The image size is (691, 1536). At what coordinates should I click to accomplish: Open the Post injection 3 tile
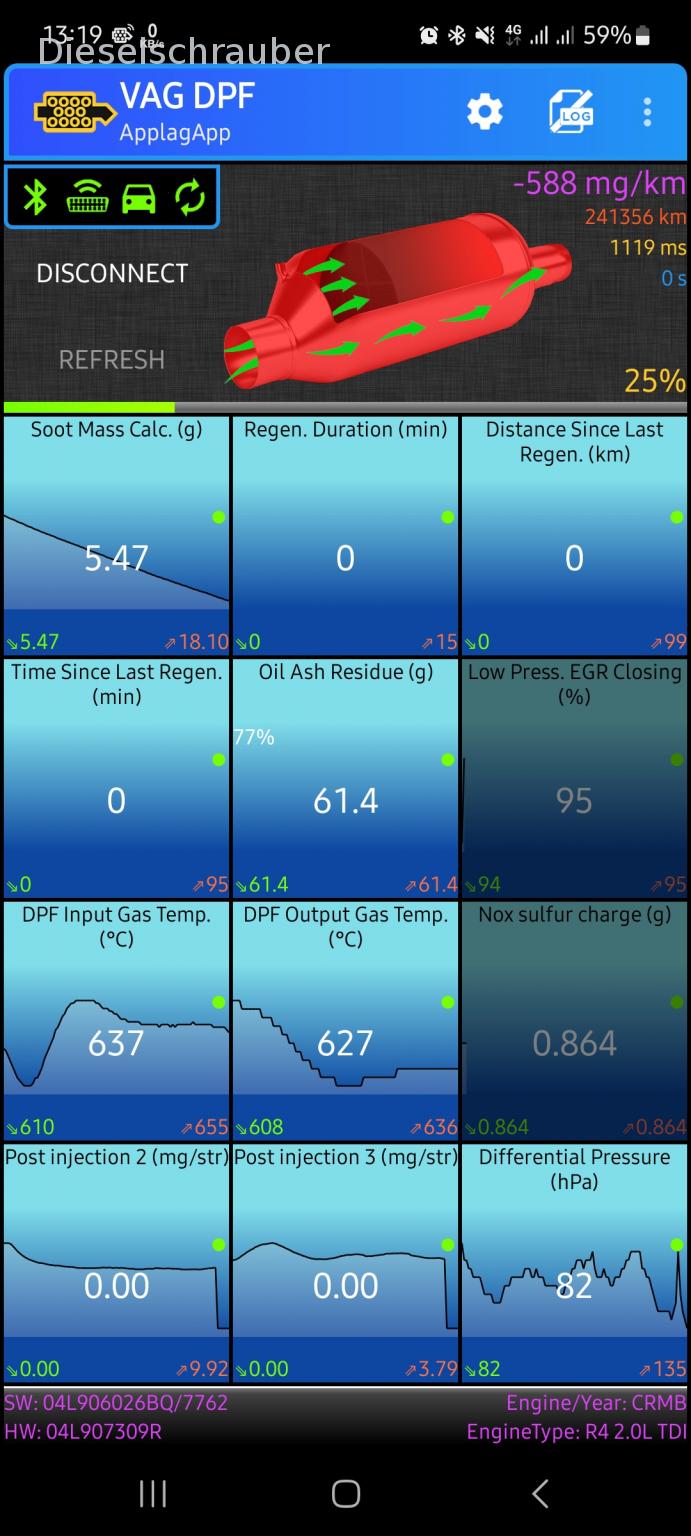(x=345, y=1263)
